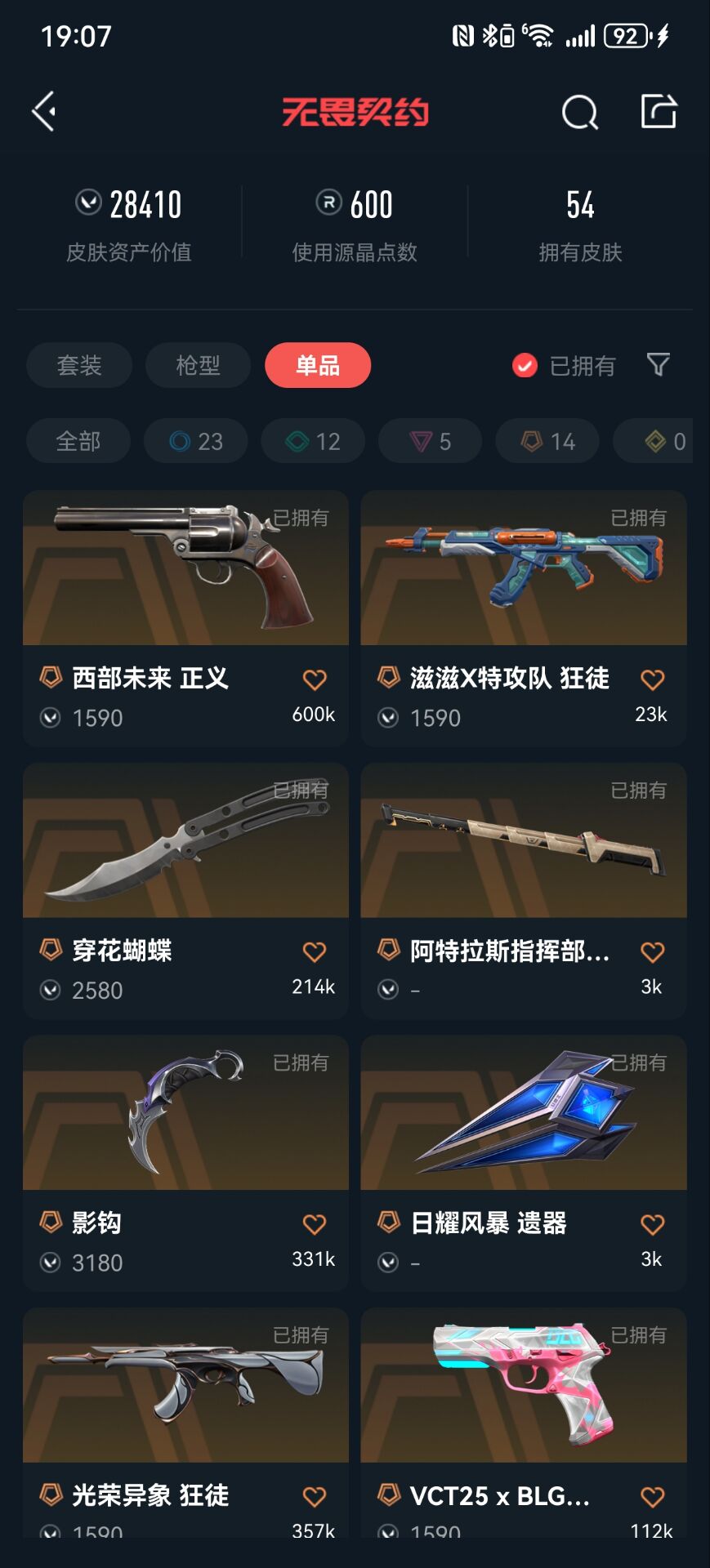
Task: Open the search icon
Action: 579,112
